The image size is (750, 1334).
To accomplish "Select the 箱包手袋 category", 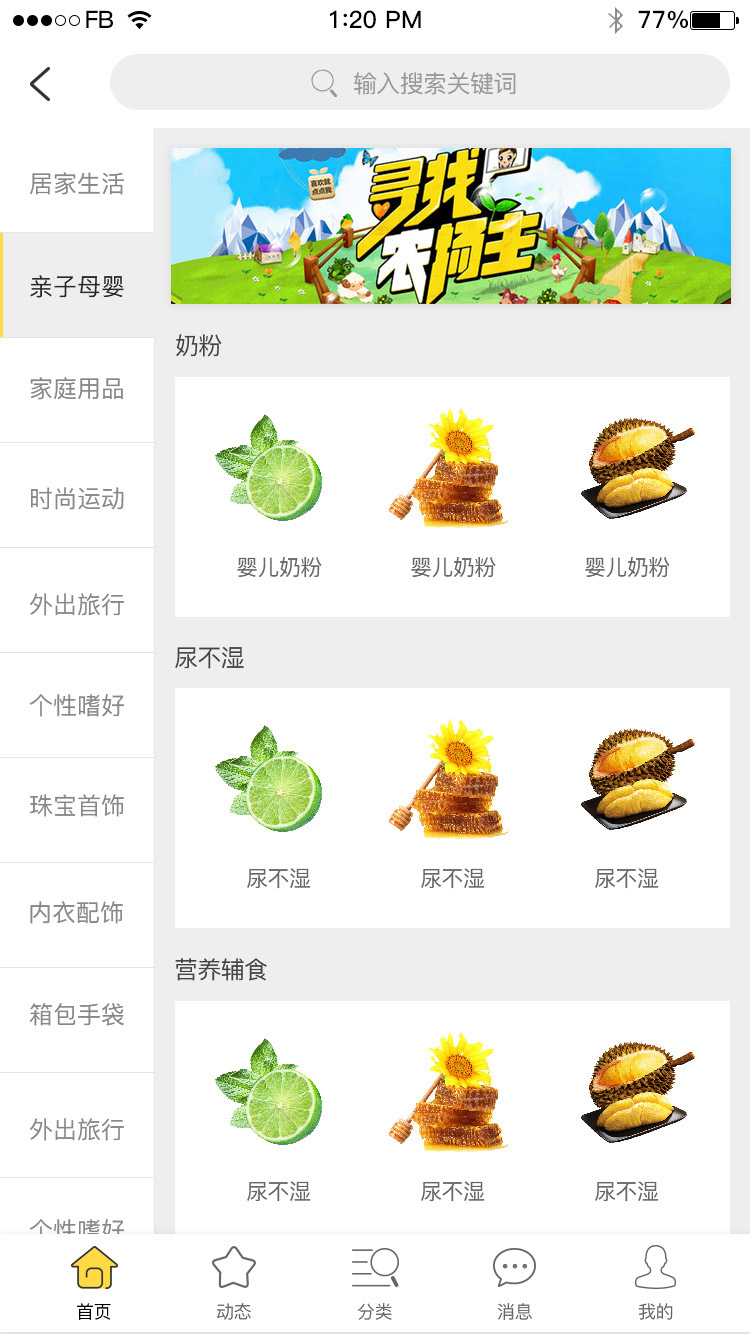I will click(77, 1015).
